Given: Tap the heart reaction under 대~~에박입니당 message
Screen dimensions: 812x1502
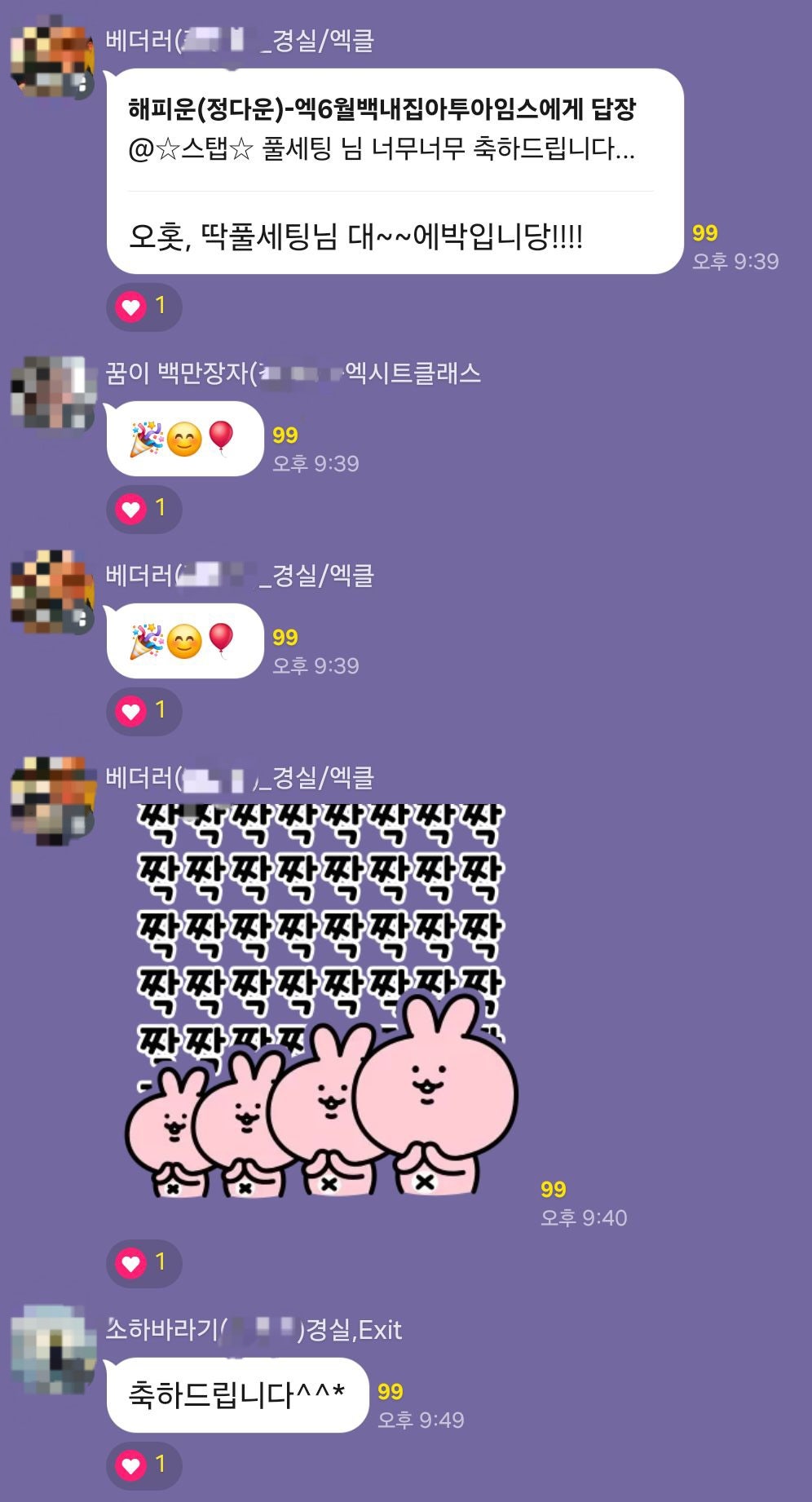Looking at the screenshot, I should pos(143,307).
